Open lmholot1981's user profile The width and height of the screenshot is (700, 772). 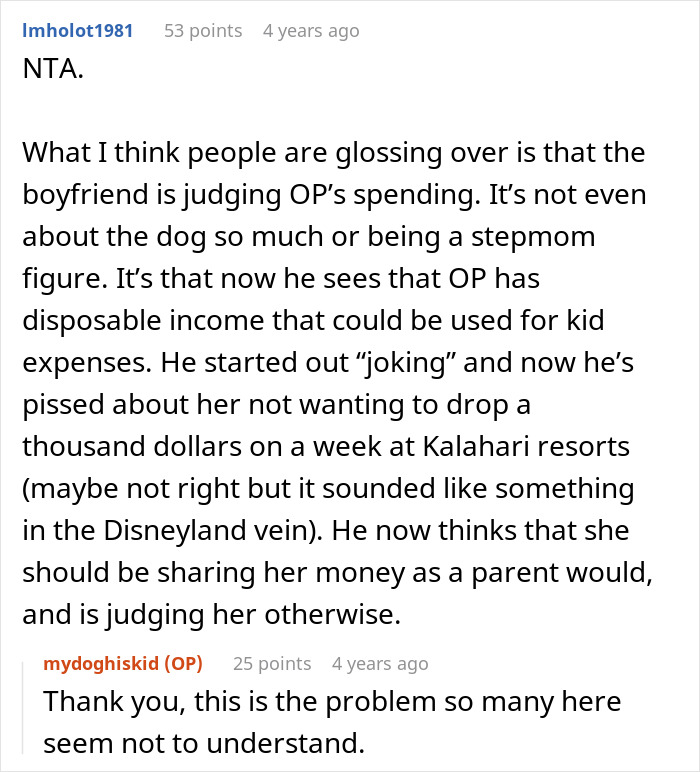point(77,31)
